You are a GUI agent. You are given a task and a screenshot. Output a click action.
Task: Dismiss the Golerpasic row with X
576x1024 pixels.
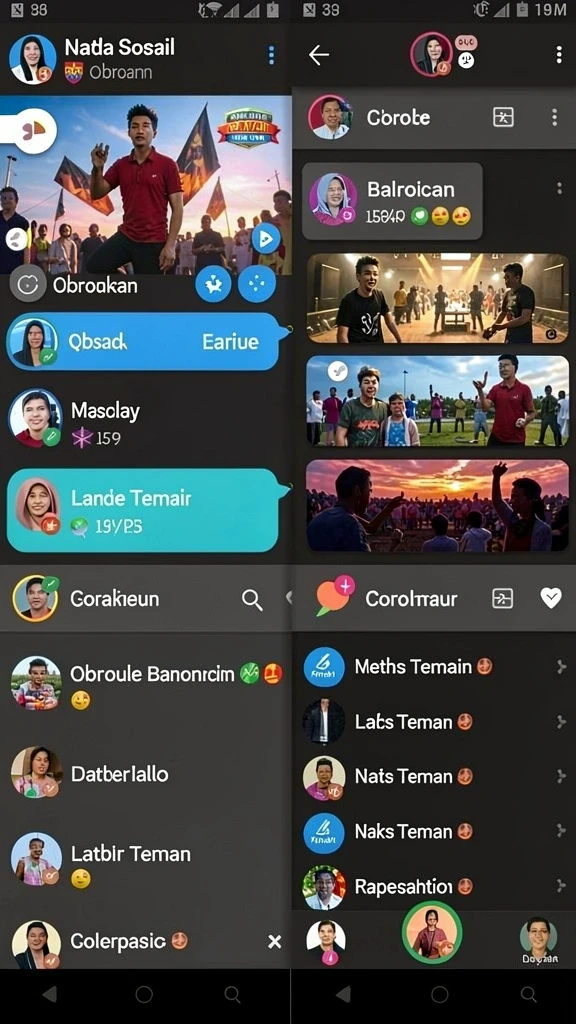(275, 941)
